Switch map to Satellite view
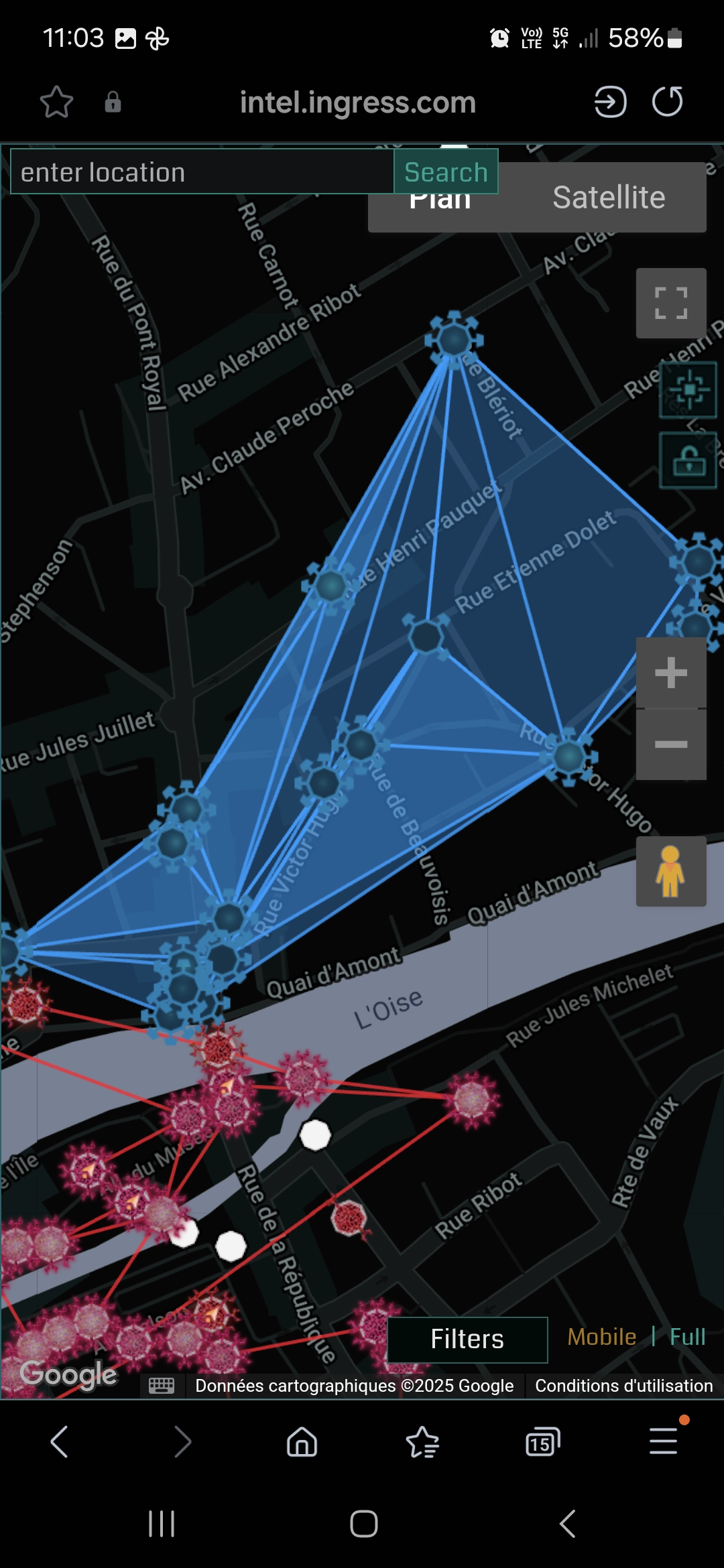 (609, 198)
